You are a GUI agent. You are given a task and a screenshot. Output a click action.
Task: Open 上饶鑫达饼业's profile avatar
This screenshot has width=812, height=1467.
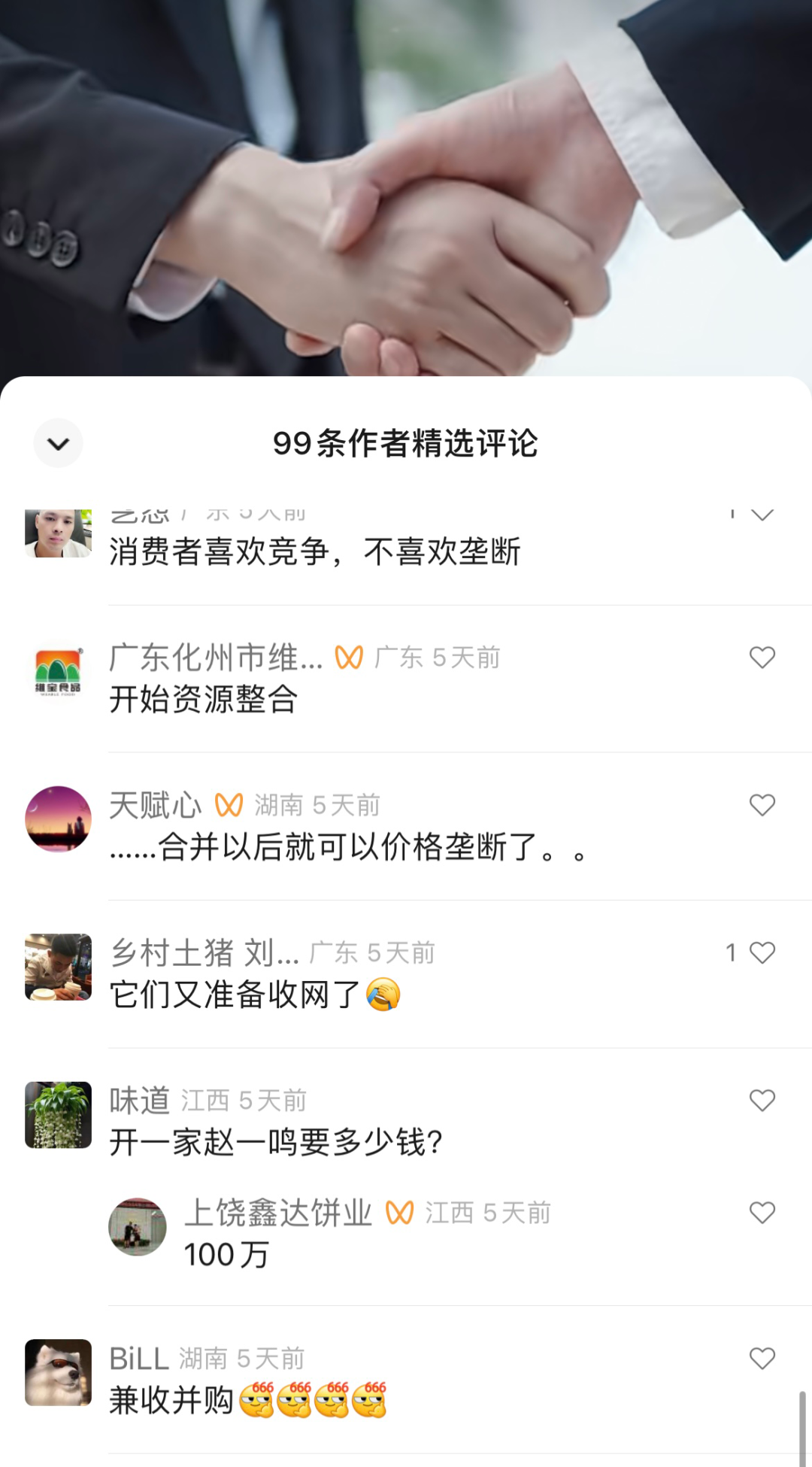[x=138, y=1226]
